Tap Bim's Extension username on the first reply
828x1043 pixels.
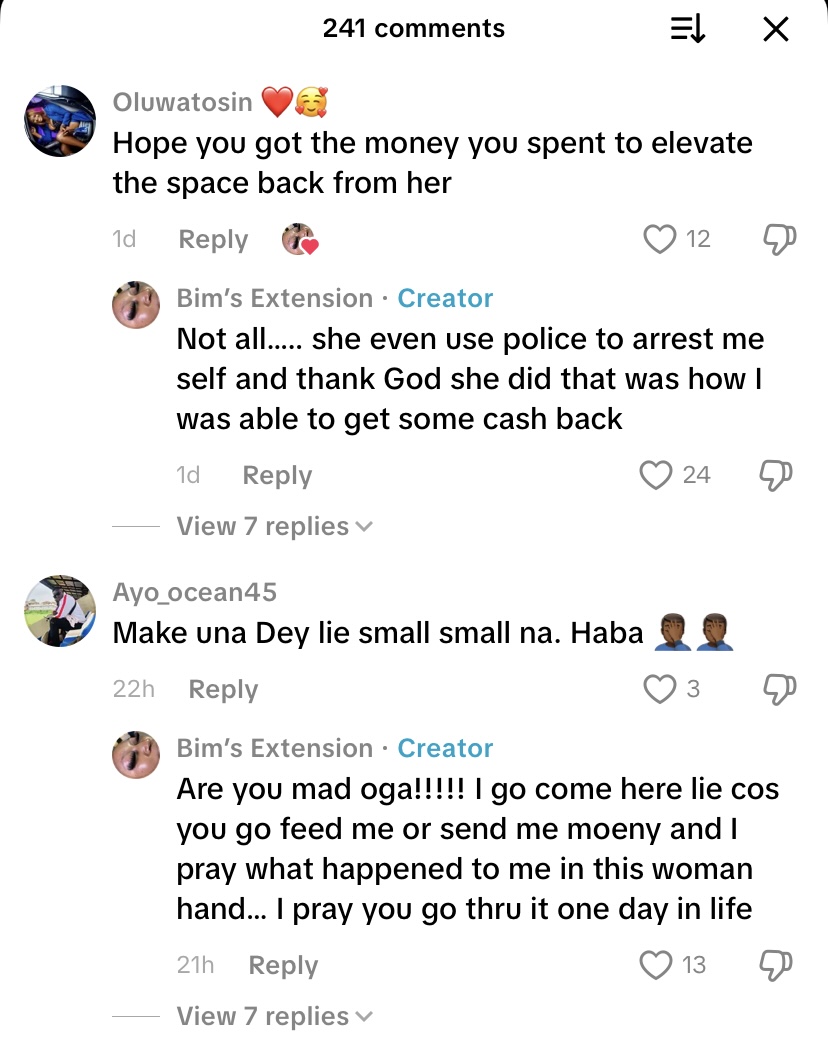[x=272, y=298]
